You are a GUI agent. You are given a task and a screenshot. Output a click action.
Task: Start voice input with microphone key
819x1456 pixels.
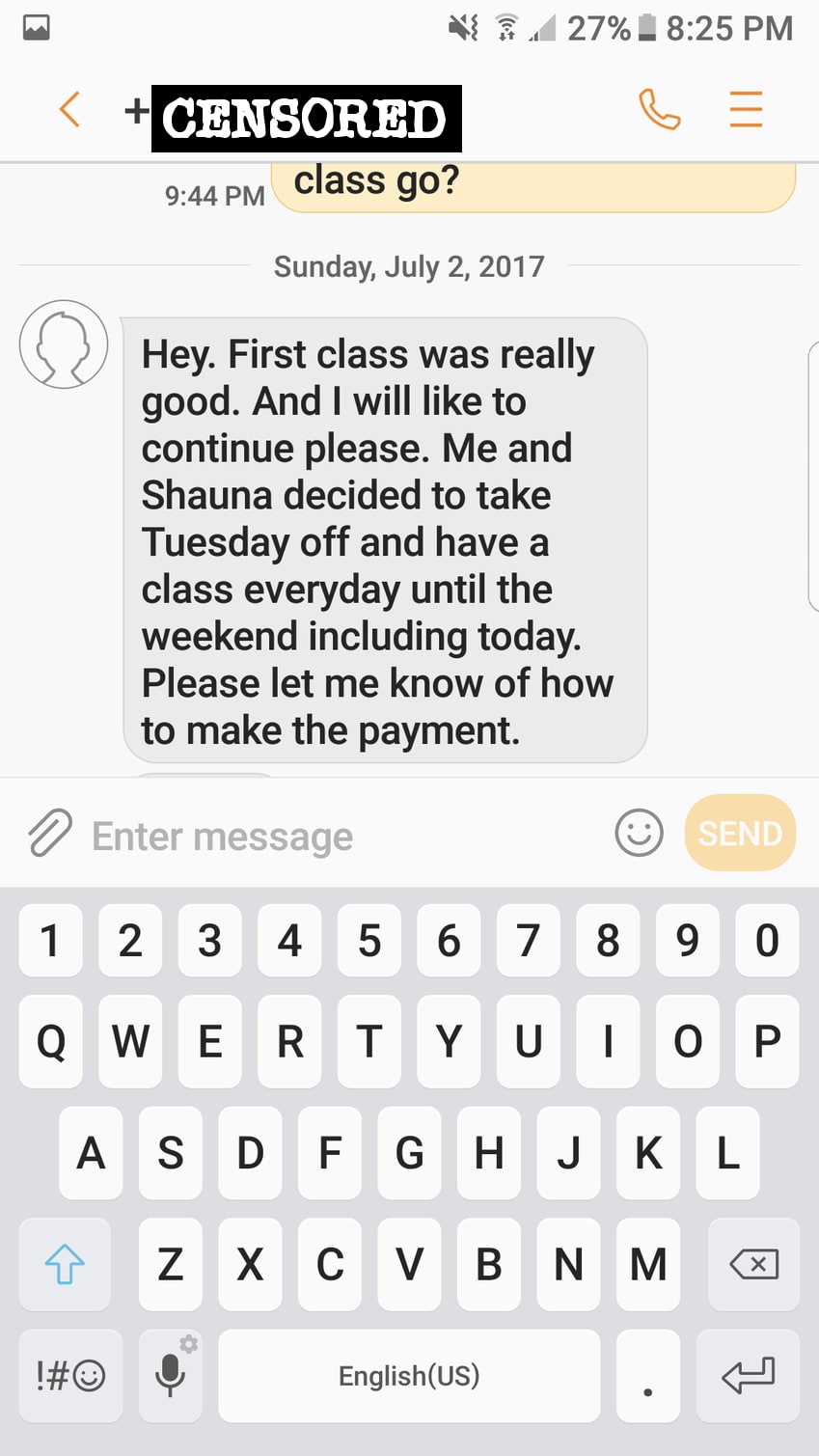(x=171, y=1376)
